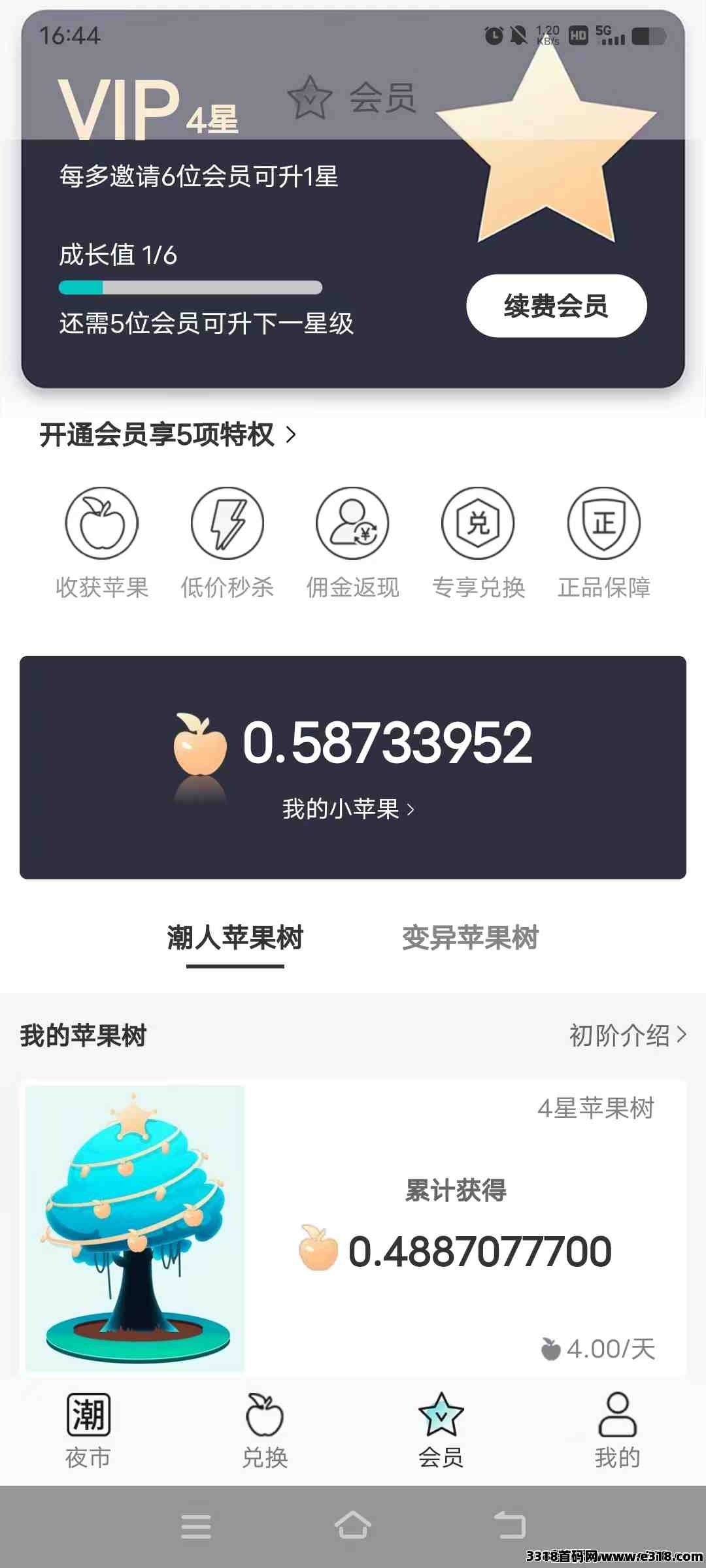Open the 正品保障 privilege
The height and width of the screenshot is (1568, 706).
tap(604, 542)
